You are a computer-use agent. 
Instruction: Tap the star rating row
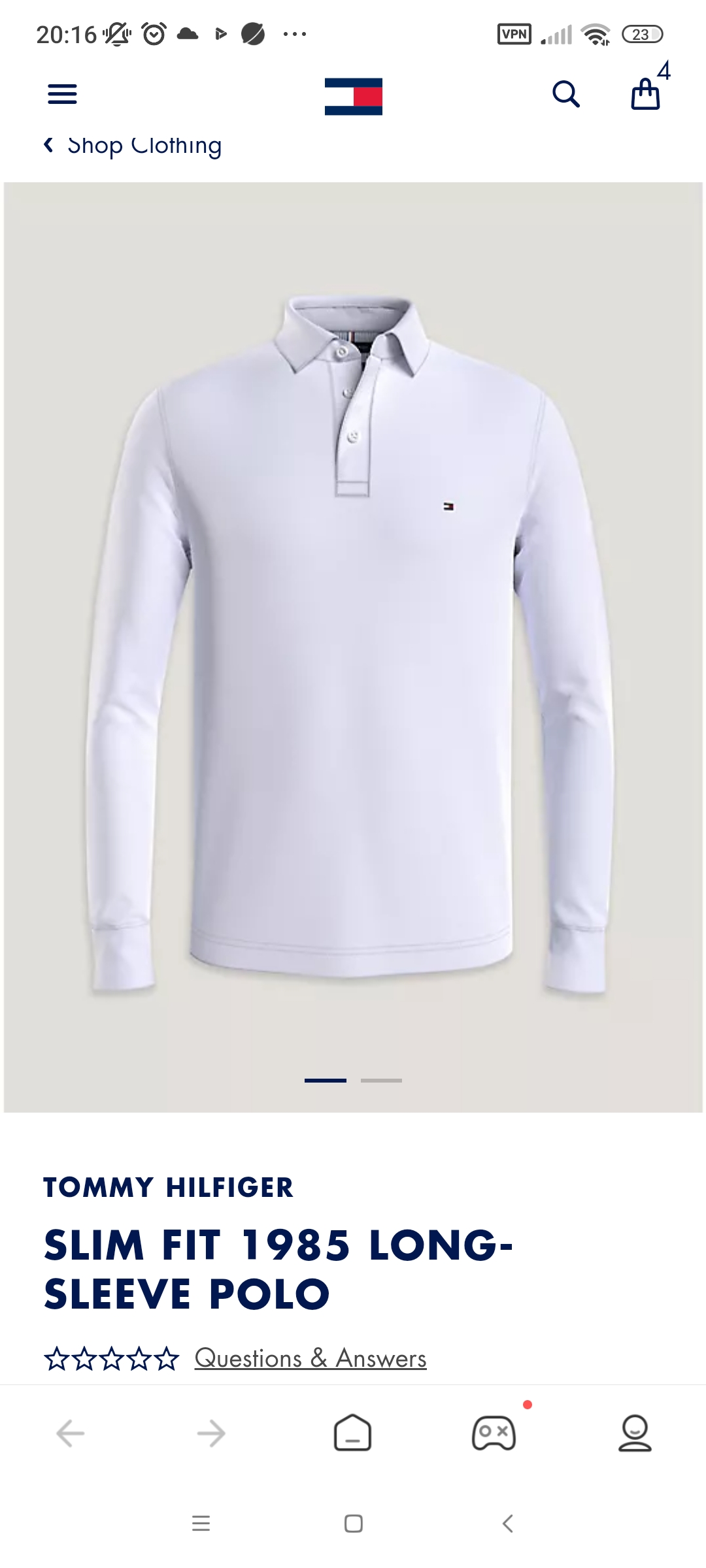(111, 1358)
